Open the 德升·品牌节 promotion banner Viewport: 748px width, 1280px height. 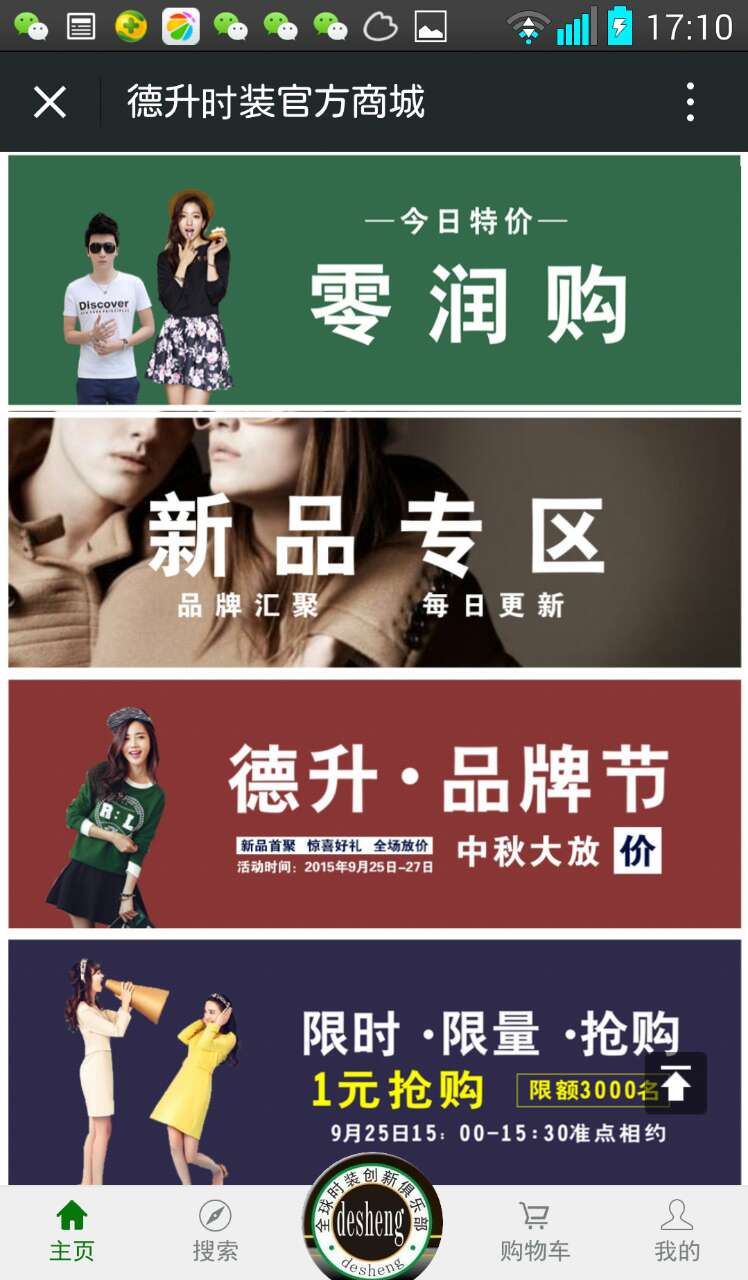374,804
